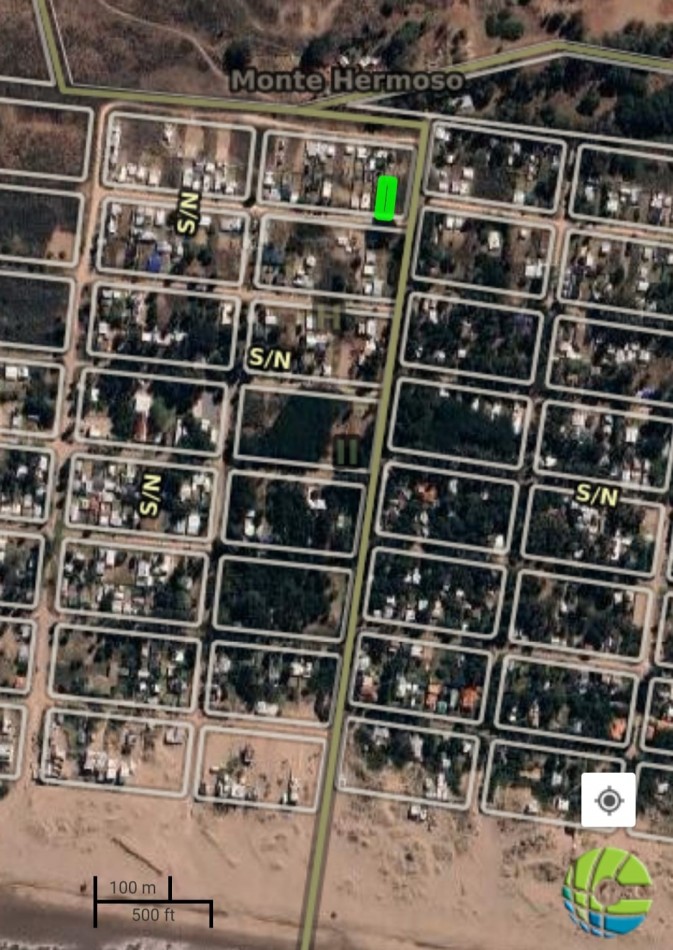Select the green highlighted parcel marker
673x950 pixels.
click(x=385, y=198)
